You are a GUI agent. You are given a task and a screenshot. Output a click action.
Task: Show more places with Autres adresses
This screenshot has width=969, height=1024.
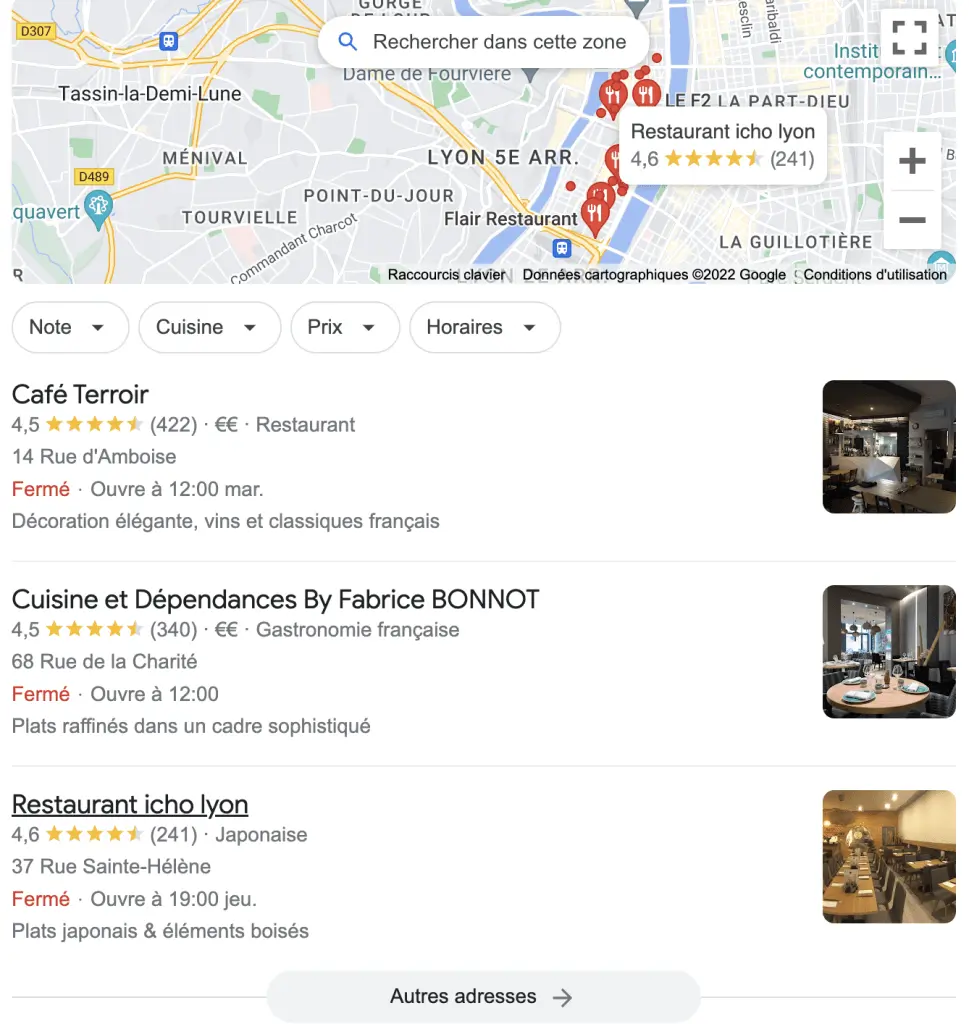(x=483, y=996)
